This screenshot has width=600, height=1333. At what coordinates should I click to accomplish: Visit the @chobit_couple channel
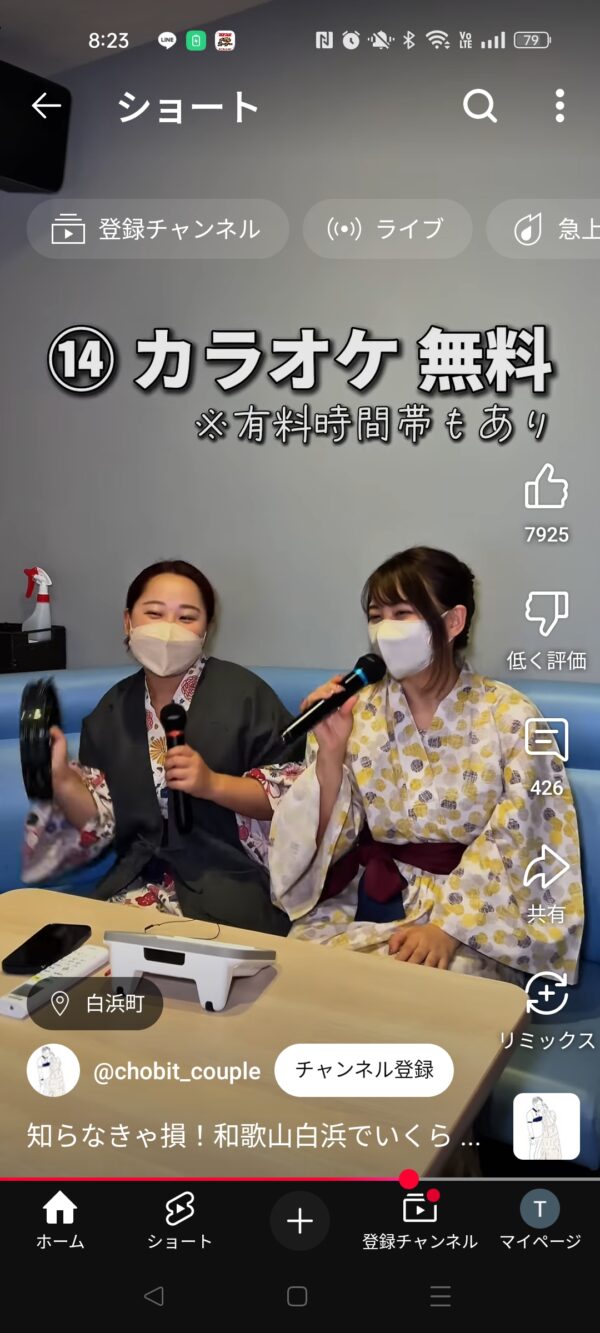(x=176, y=1071)
